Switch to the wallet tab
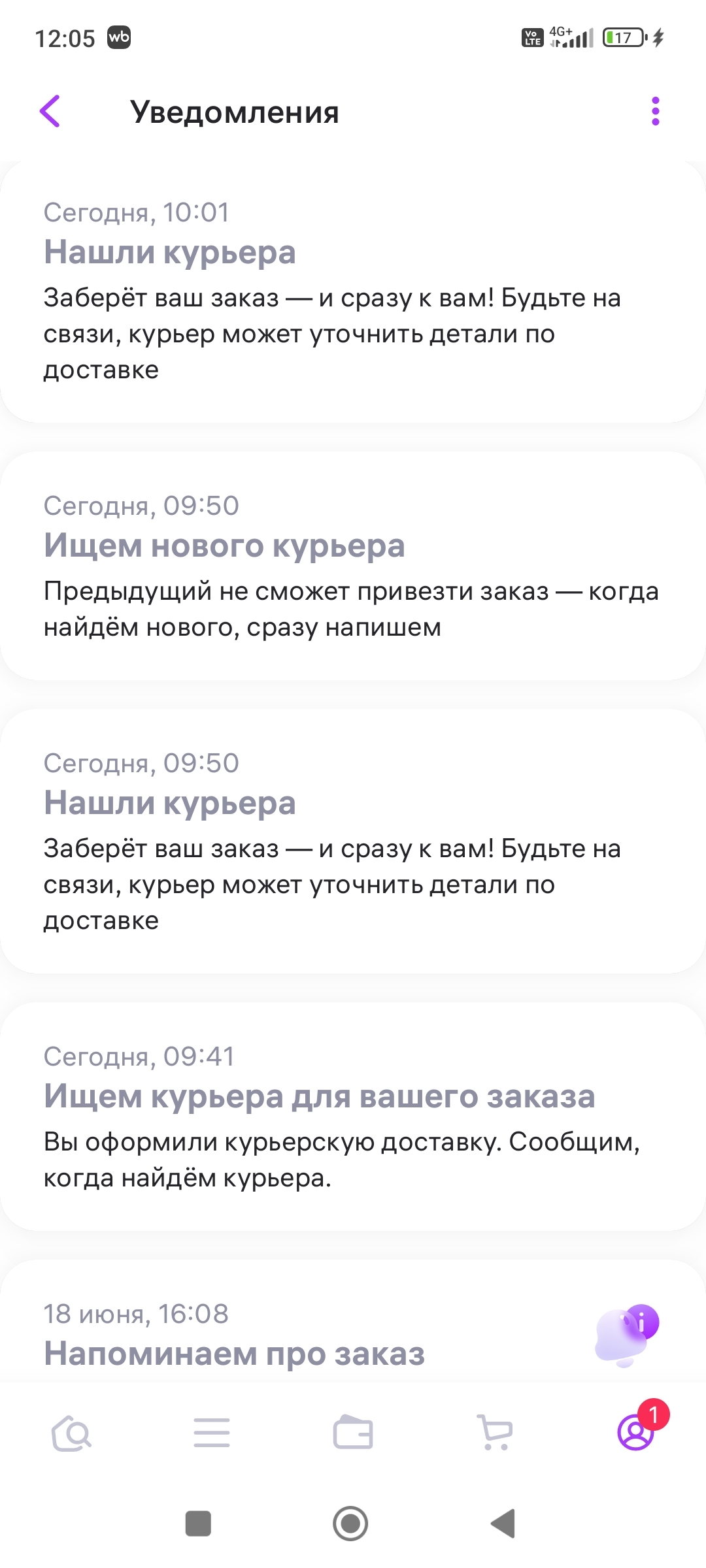 click(x=353, y=1432)
